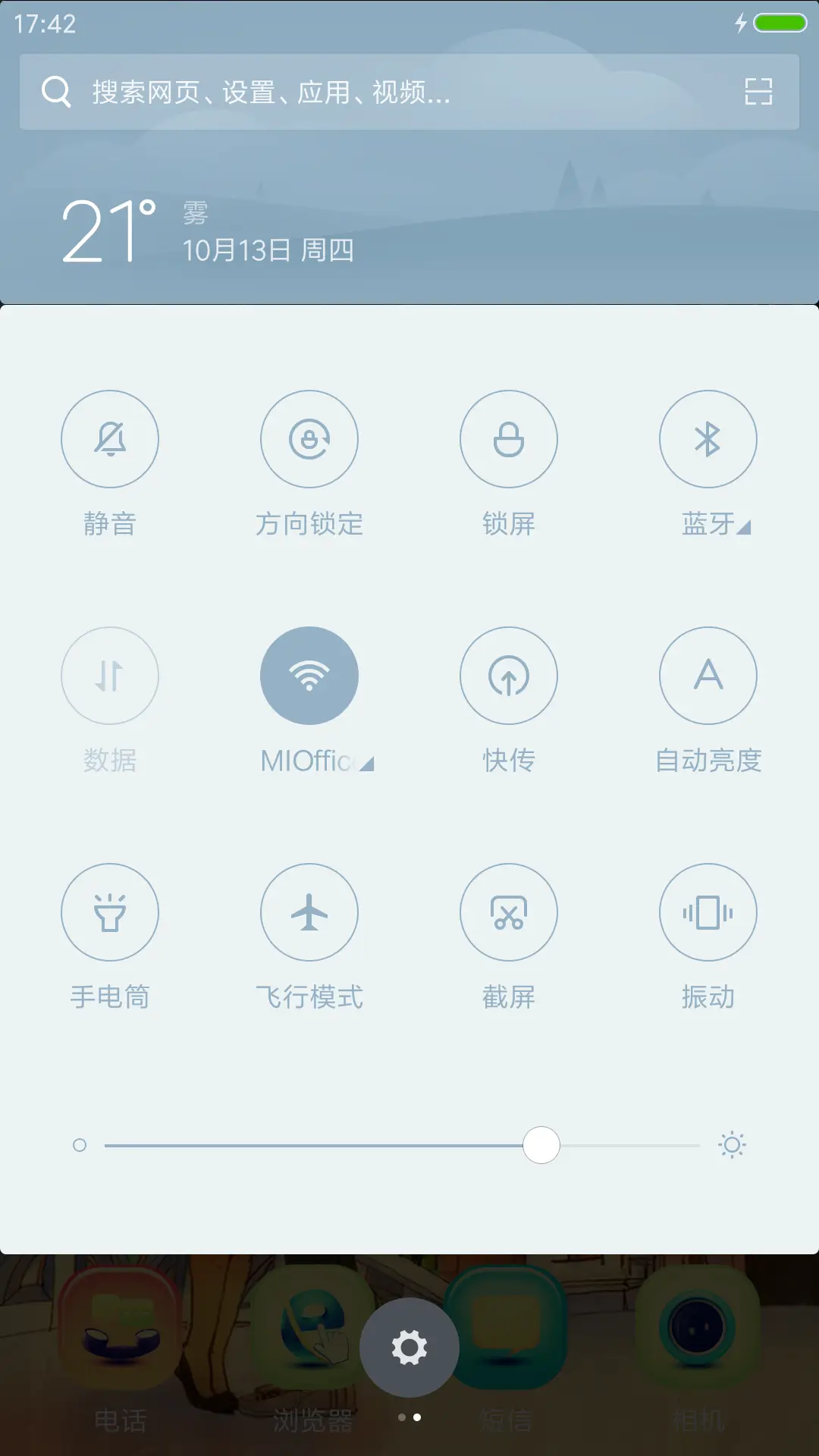Turn on mobile data (数据)
Image resolution: width=819 pixels, height=1456 pixels.
110,676
